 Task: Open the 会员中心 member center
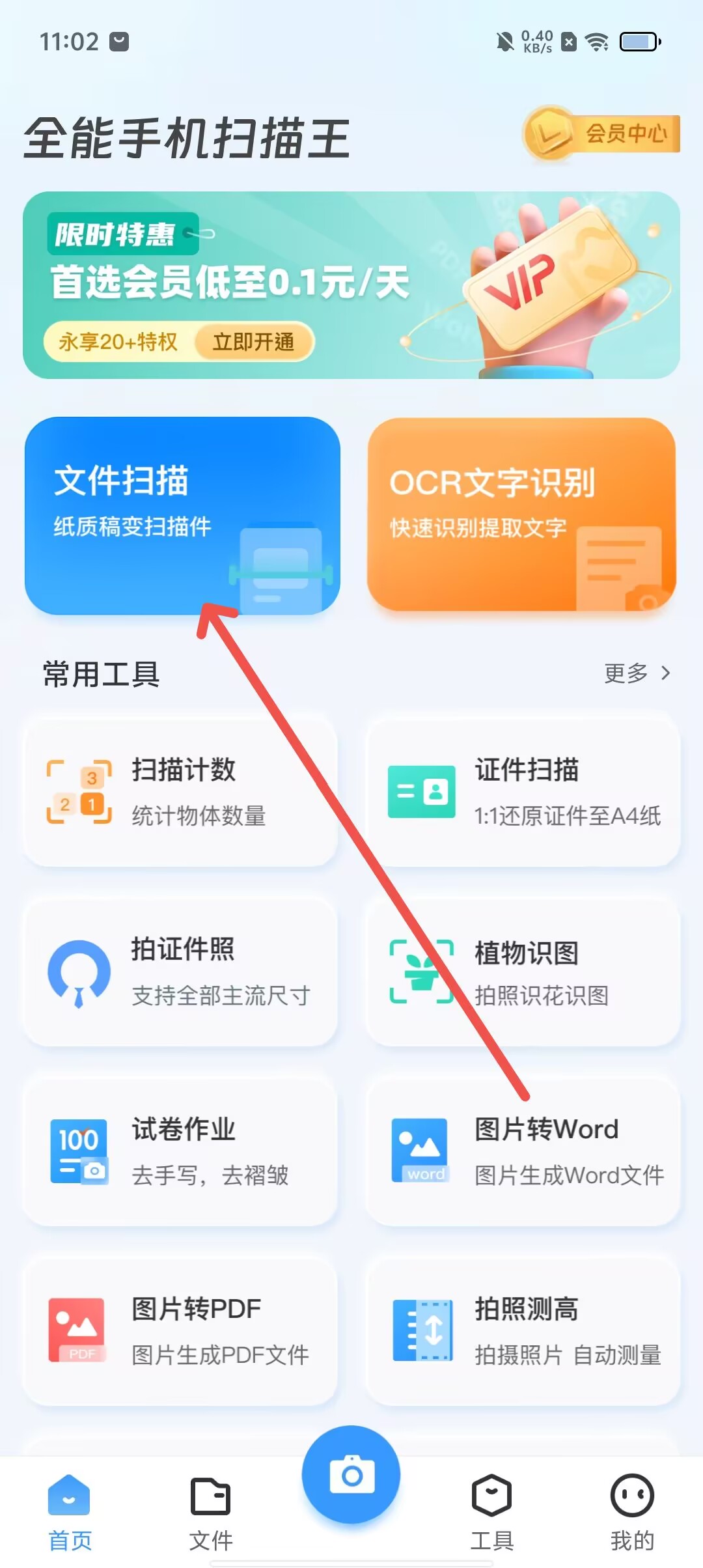tap(602, 134)
